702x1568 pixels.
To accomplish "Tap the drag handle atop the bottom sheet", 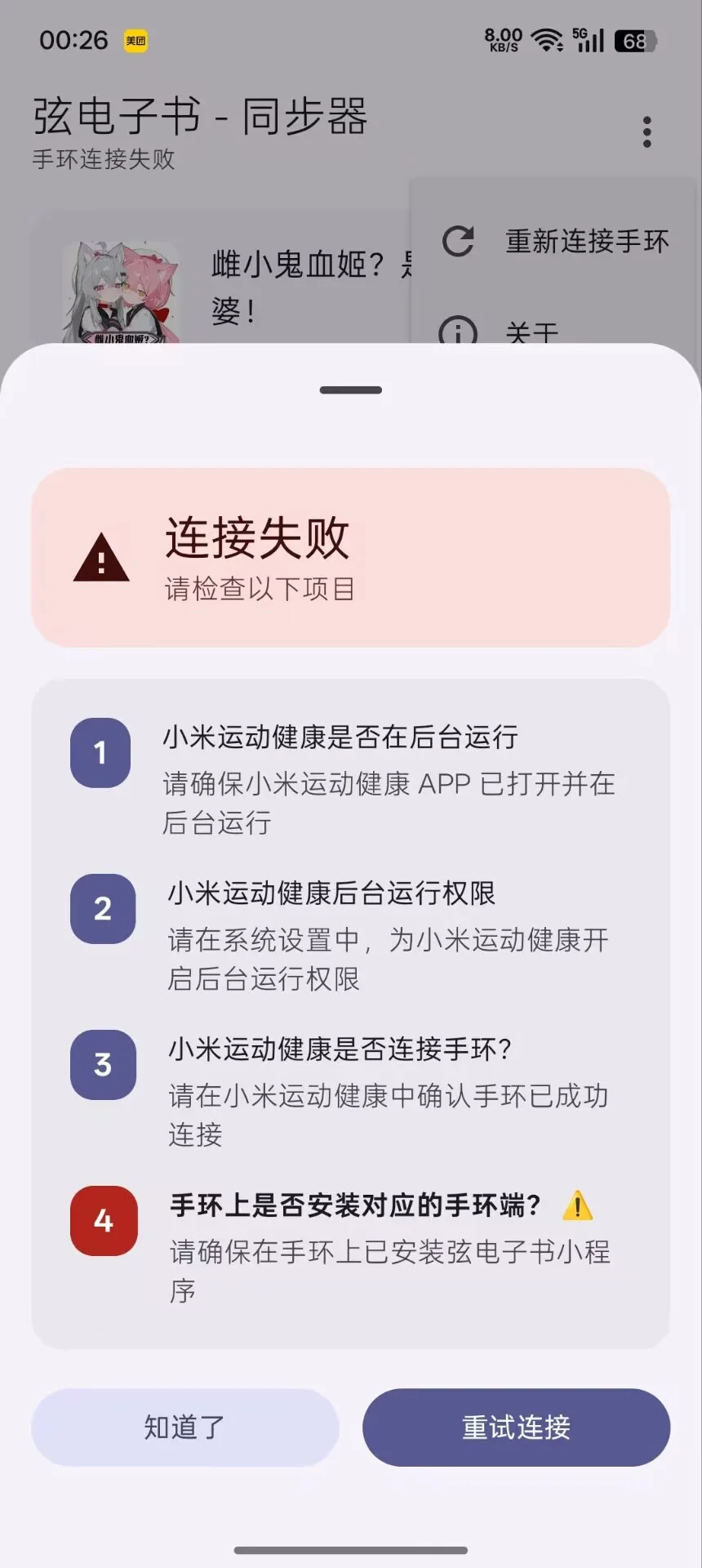I will pos(350,390).
